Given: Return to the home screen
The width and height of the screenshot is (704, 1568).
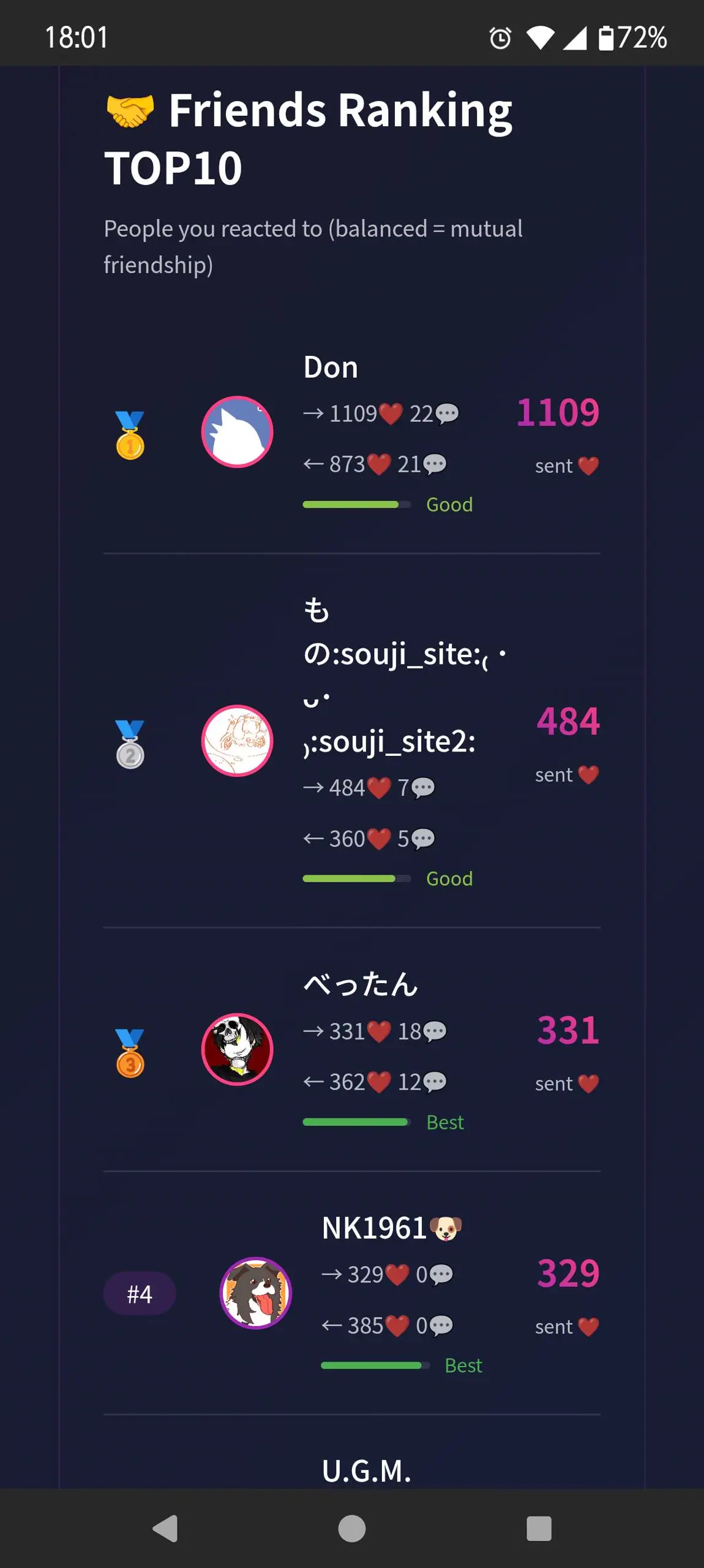Looking at the screenshot, I should (x=352, y=1529).
